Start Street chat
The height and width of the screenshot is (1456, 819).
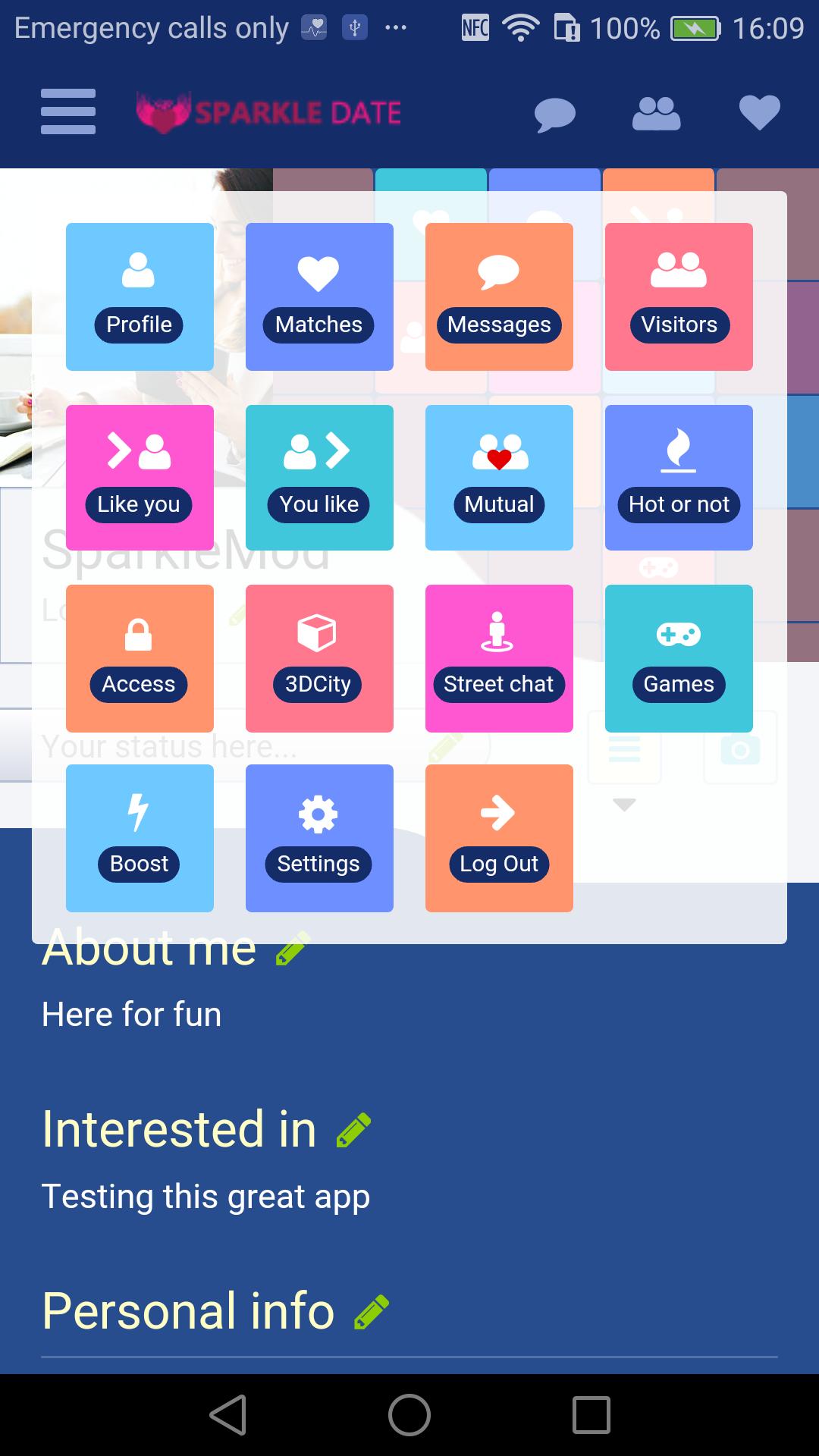click(499, 658)
